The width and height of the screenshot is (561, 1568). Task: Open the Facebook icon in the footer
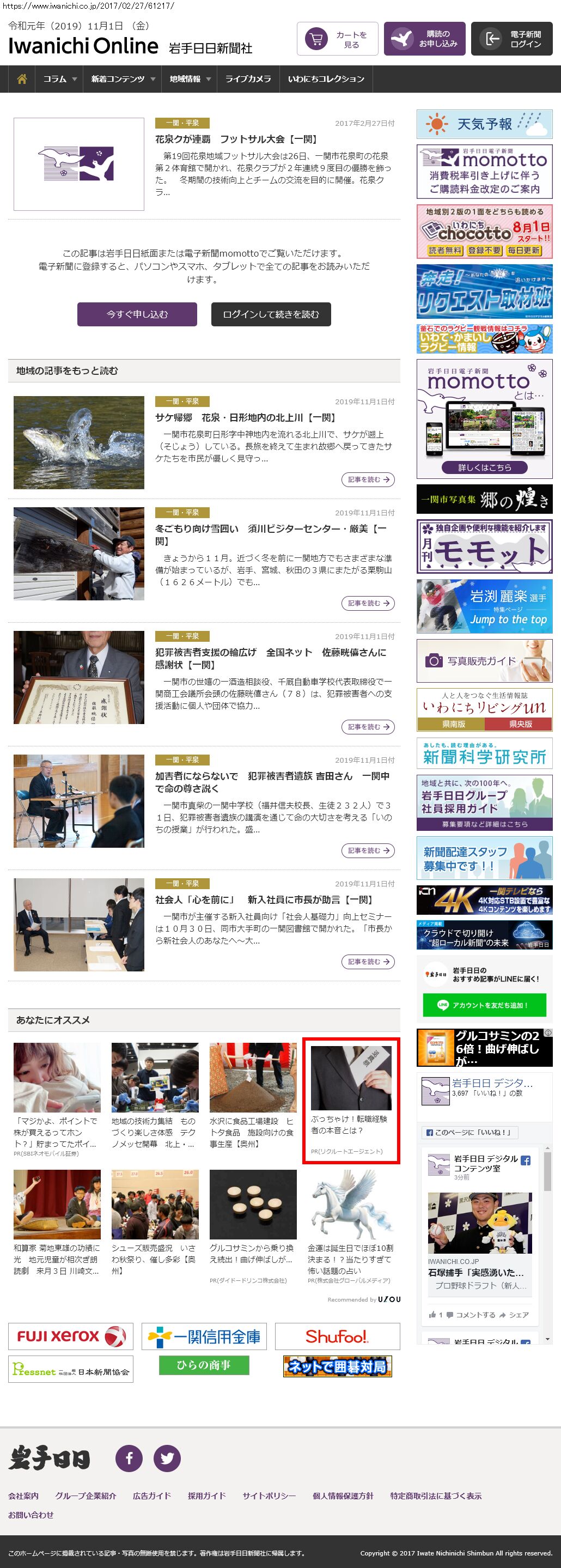click(x=129, y=1458)
